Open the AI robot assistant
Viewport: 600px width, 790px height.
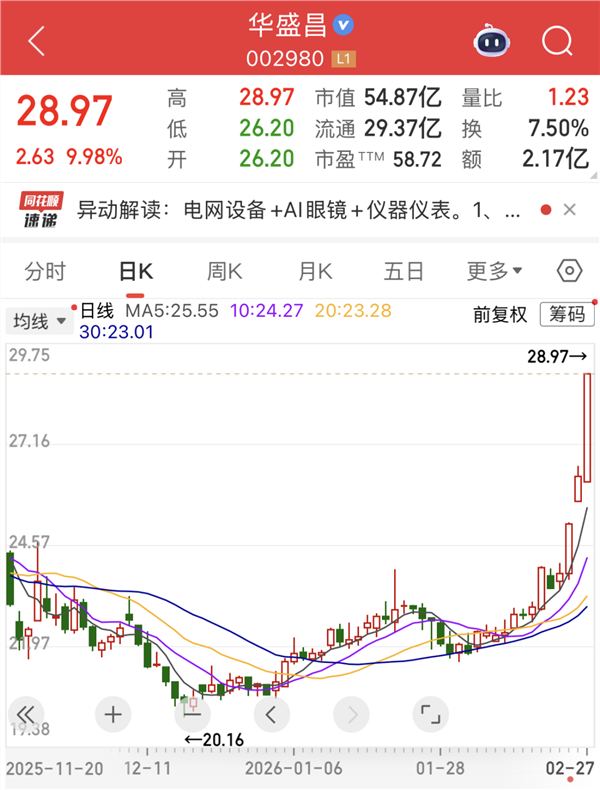point(490,42)
